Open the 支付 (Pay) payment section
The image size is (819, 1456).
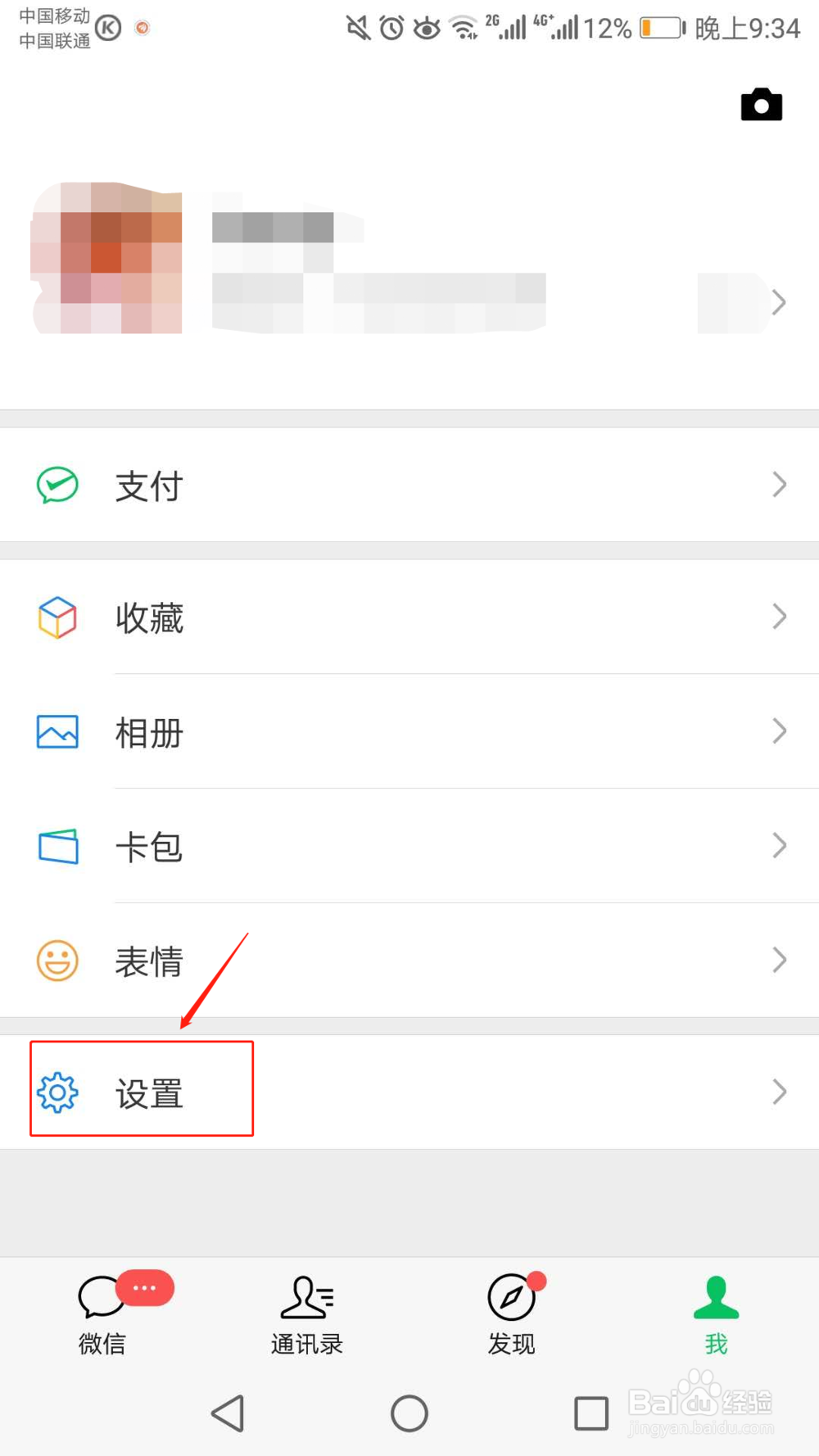click(148, 485)
